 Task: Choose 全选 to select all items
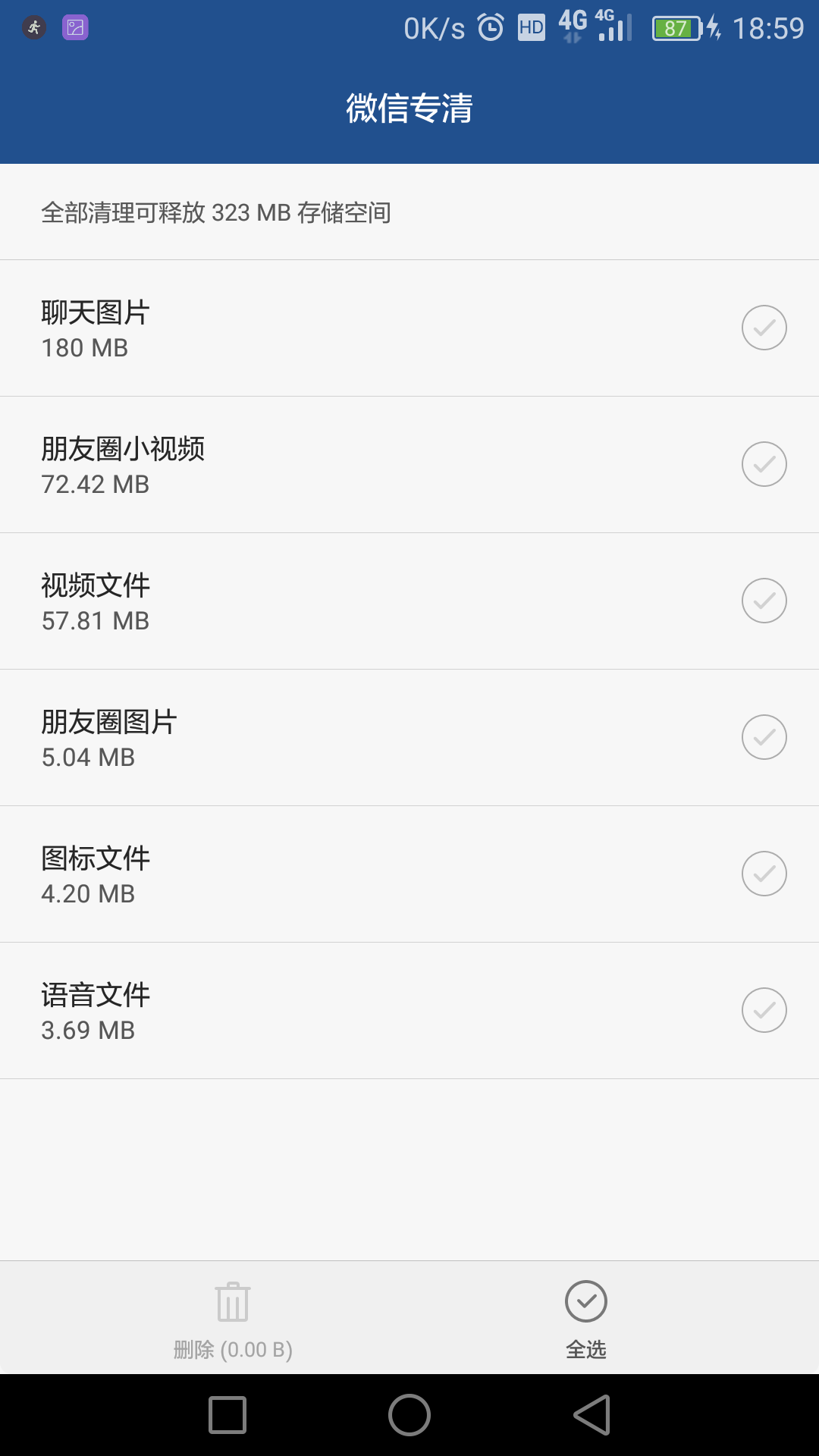pos(586,1318)
